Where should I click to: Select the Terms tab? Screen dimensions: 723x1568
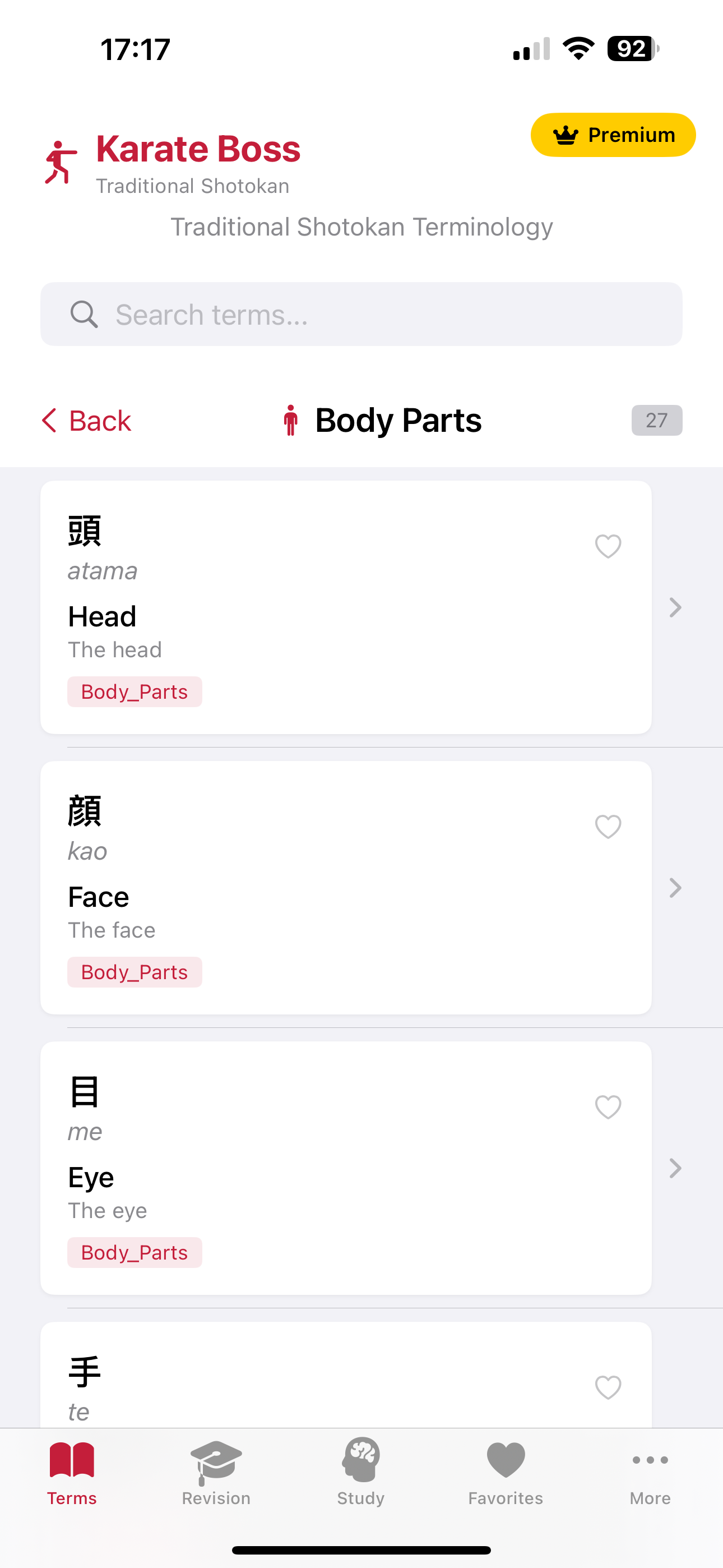point(72,1472)
